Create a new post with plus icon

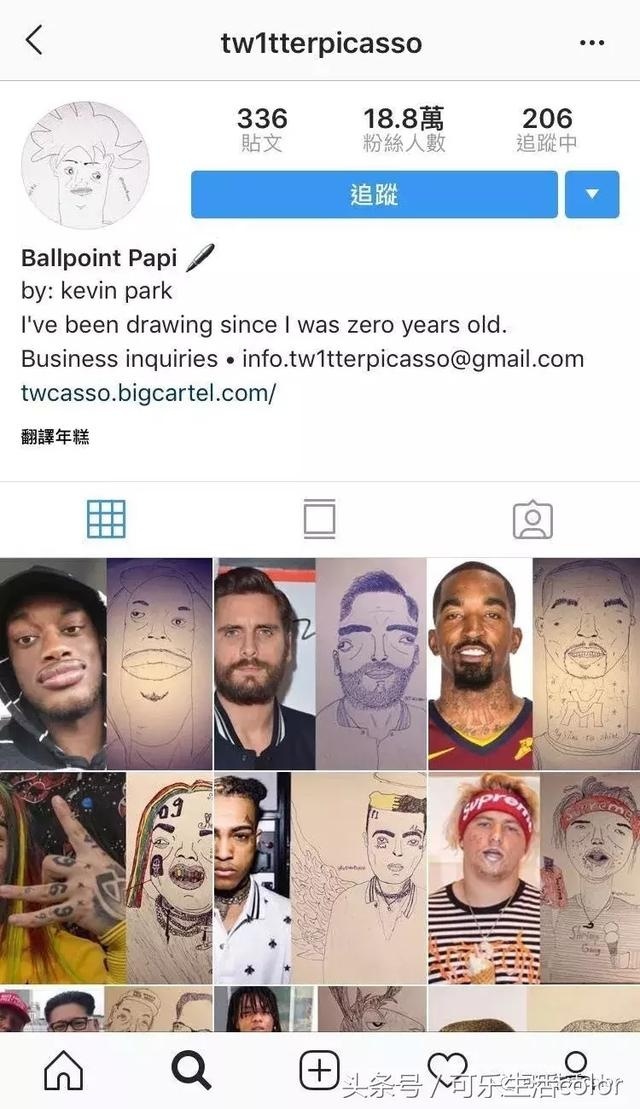pyautogui.click(x=319, y=1071)
